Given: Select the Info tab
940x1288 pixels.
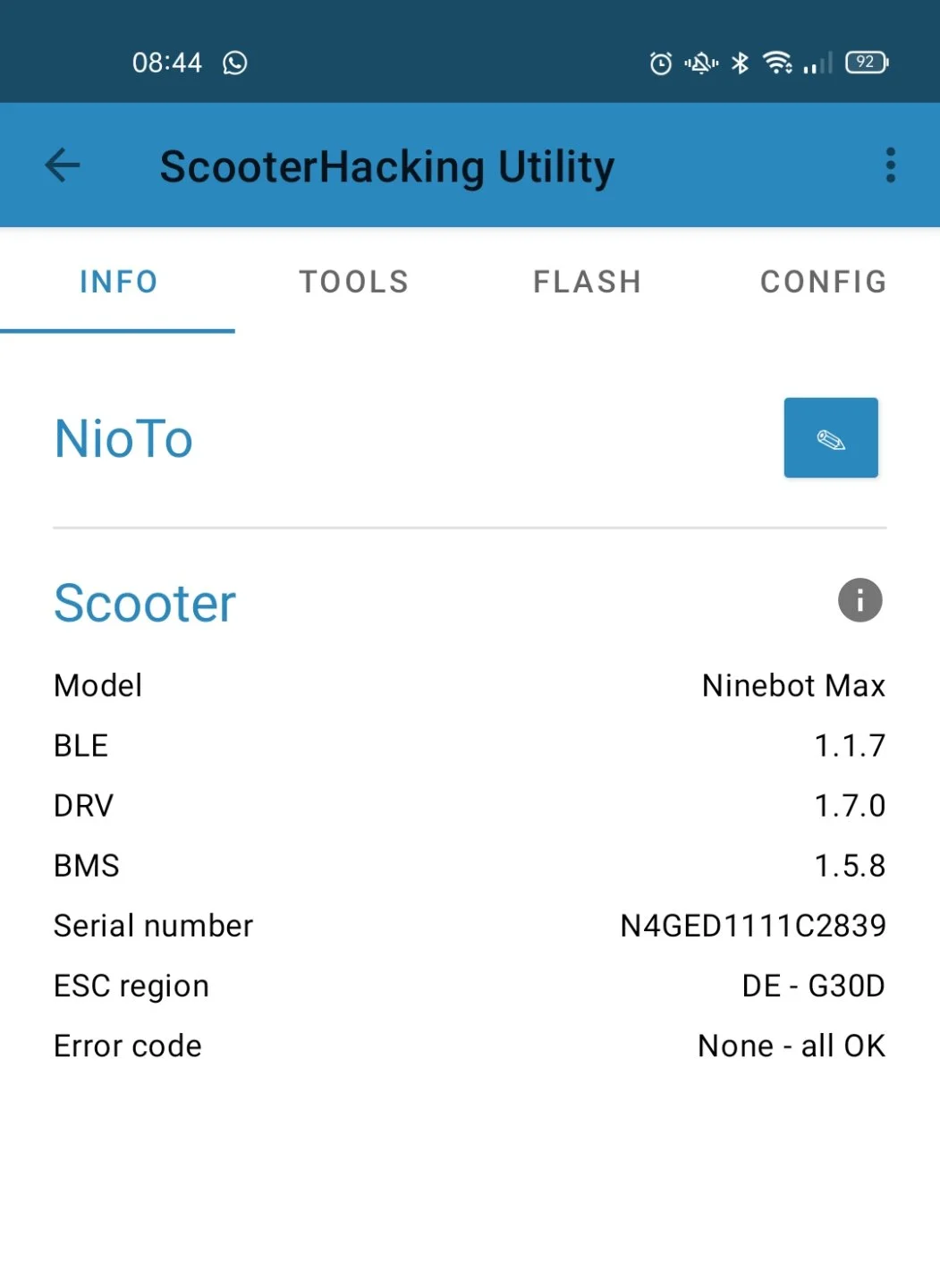Looking at the screenshot, I should point(118,282).
